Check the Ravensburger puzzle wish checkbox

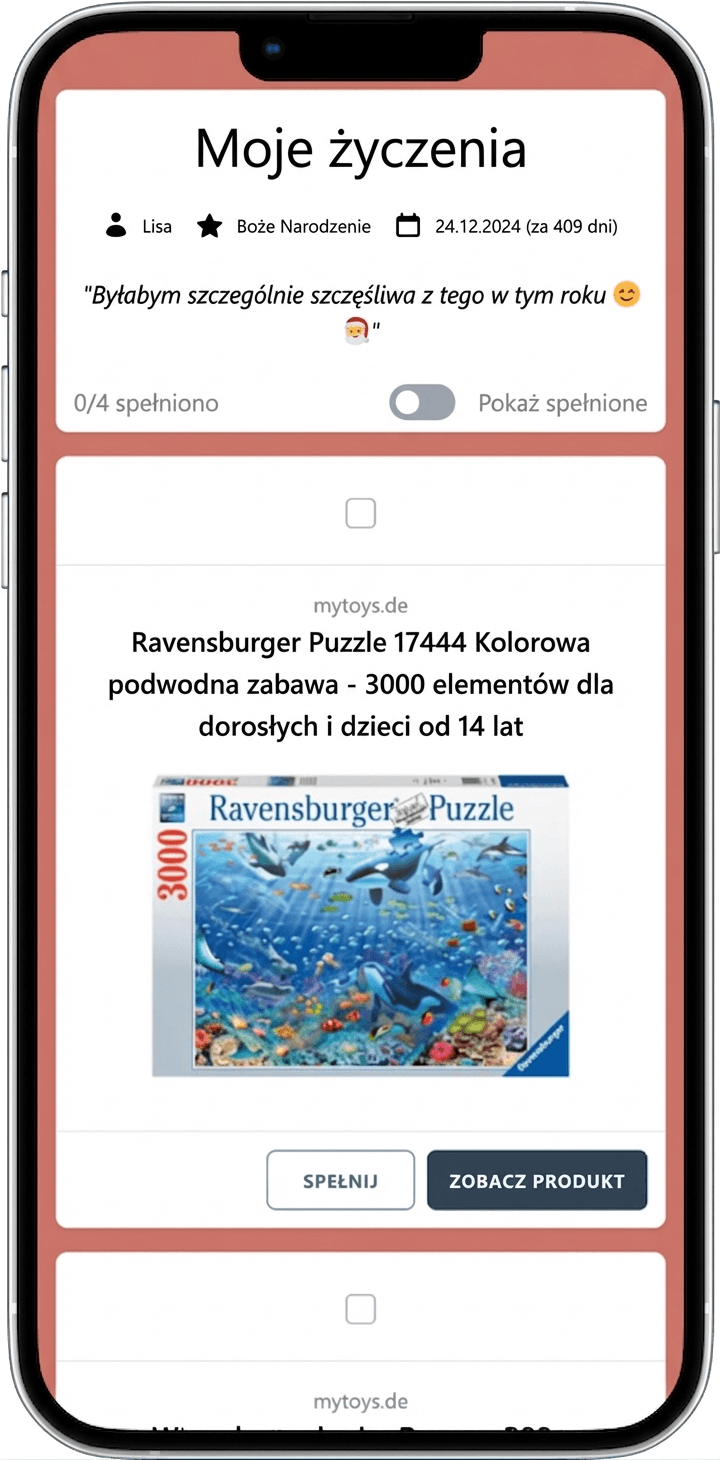[360, 512]
